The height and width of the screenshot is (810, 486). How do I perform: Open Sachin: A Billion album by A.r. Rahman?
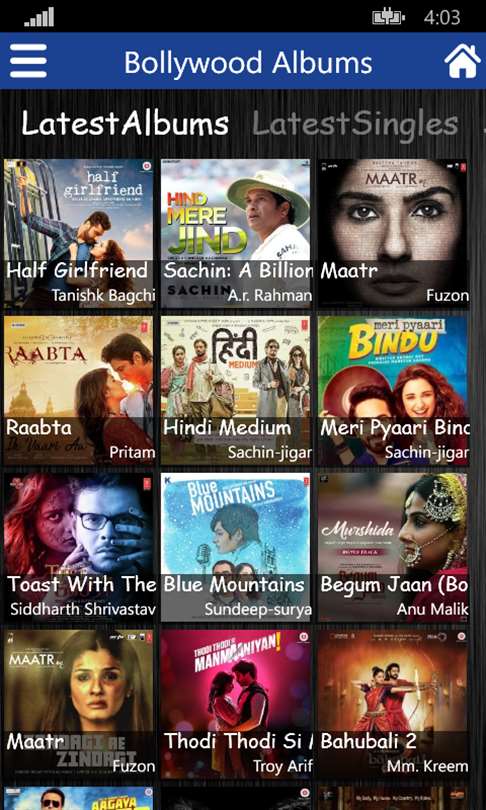pyautogui.click(x=236, y=233)
